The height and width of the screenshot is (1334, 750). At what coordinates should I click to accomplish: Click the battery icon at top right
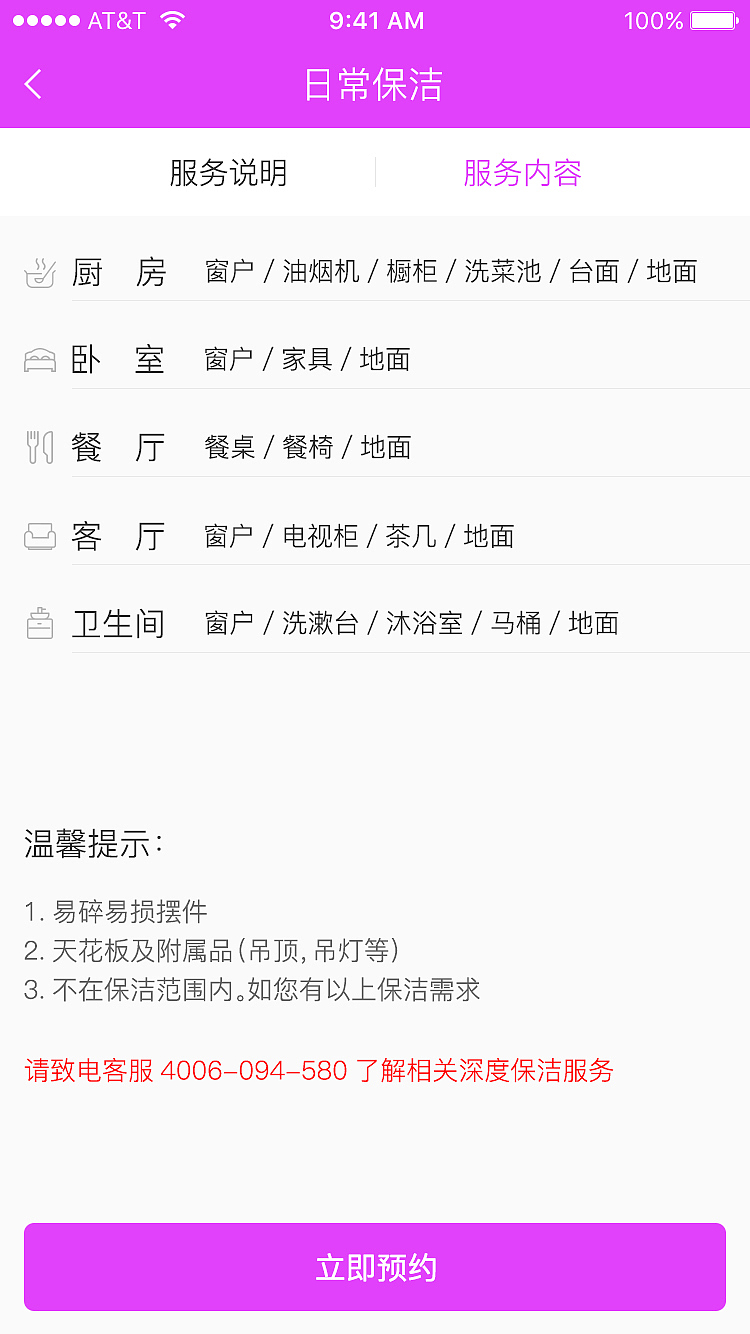[x=713, y=19]
